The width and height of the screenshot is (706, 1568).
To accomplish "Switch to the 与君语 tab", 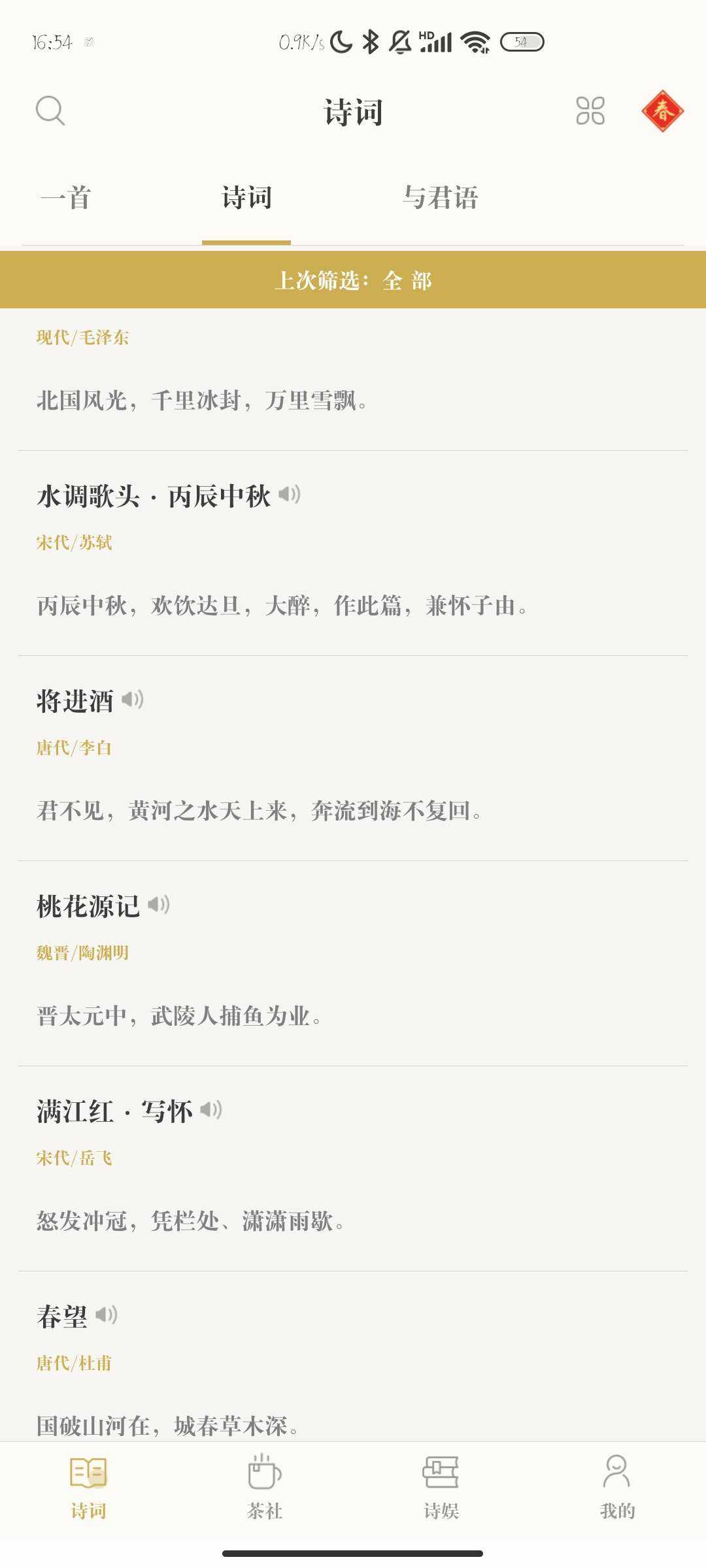I will (x=440, y=198).
